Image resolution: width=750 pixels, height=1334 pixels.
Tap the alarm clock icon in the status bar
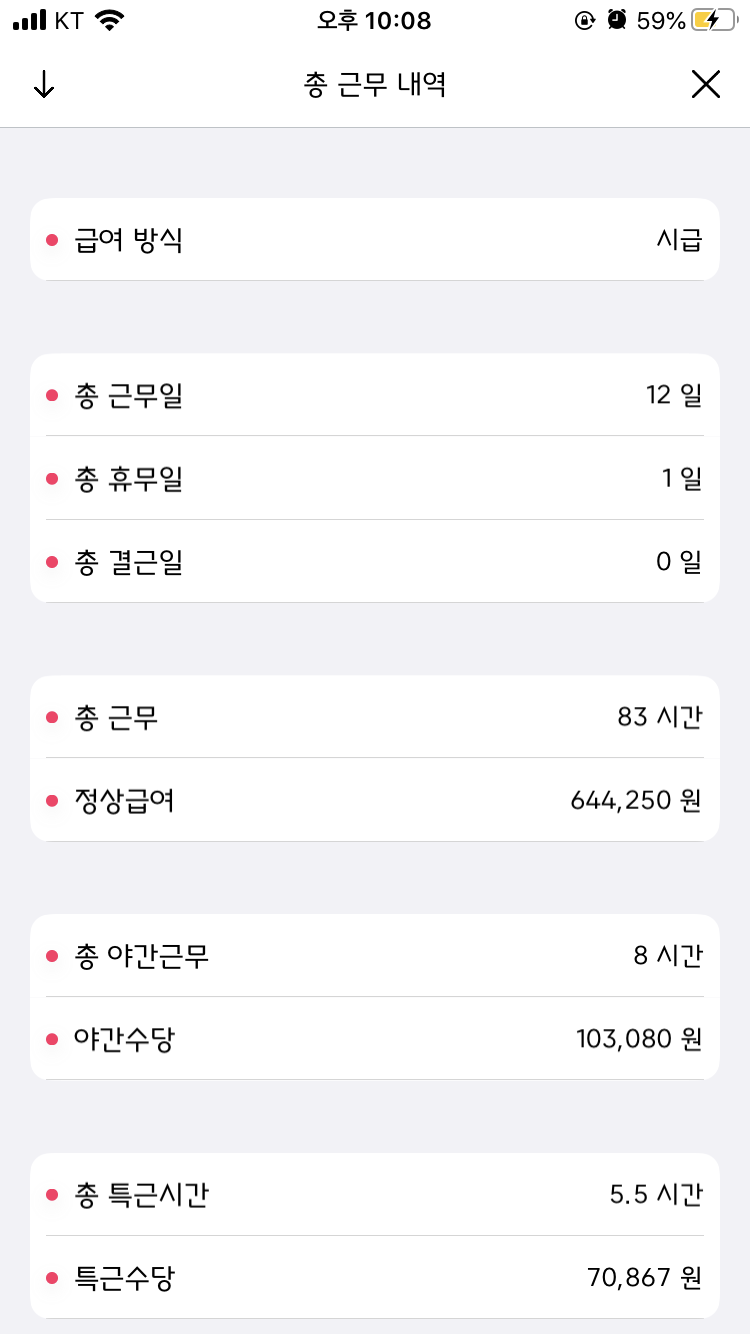coord(617,17)
